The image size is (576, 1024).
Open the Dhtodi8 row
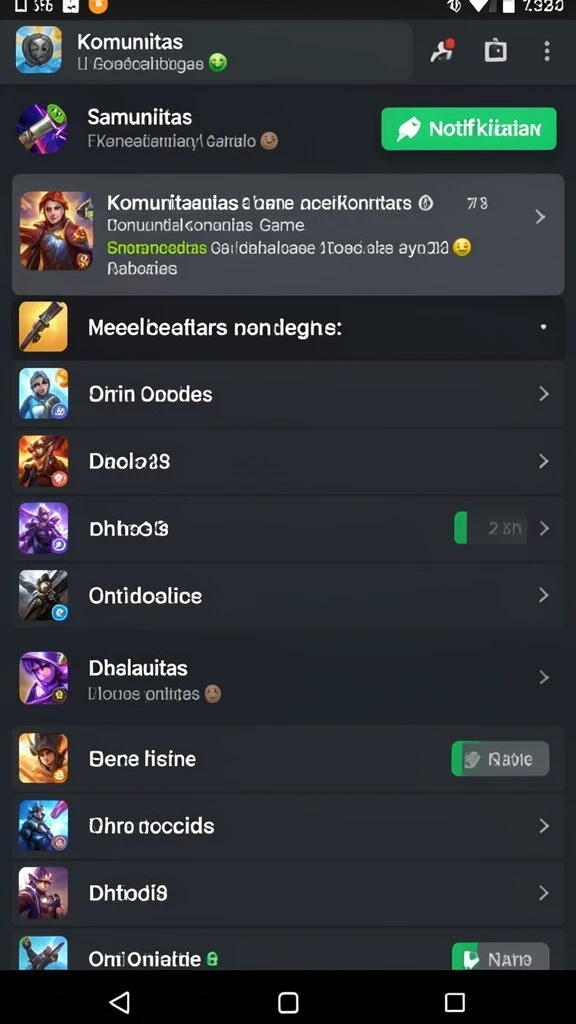pos(288,893)
